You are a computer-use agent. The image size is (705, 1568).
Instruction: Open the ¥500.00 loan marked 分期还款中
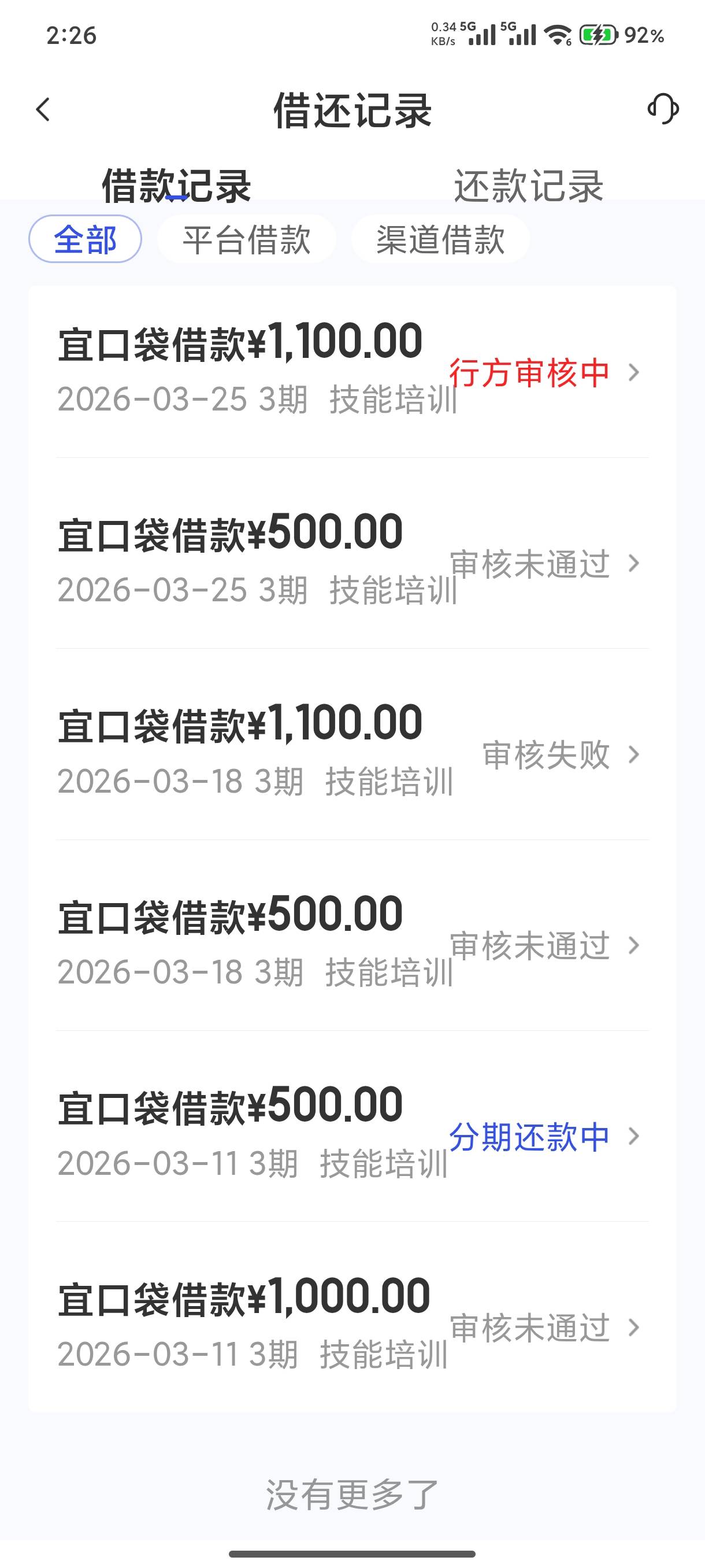point(352,1135)
